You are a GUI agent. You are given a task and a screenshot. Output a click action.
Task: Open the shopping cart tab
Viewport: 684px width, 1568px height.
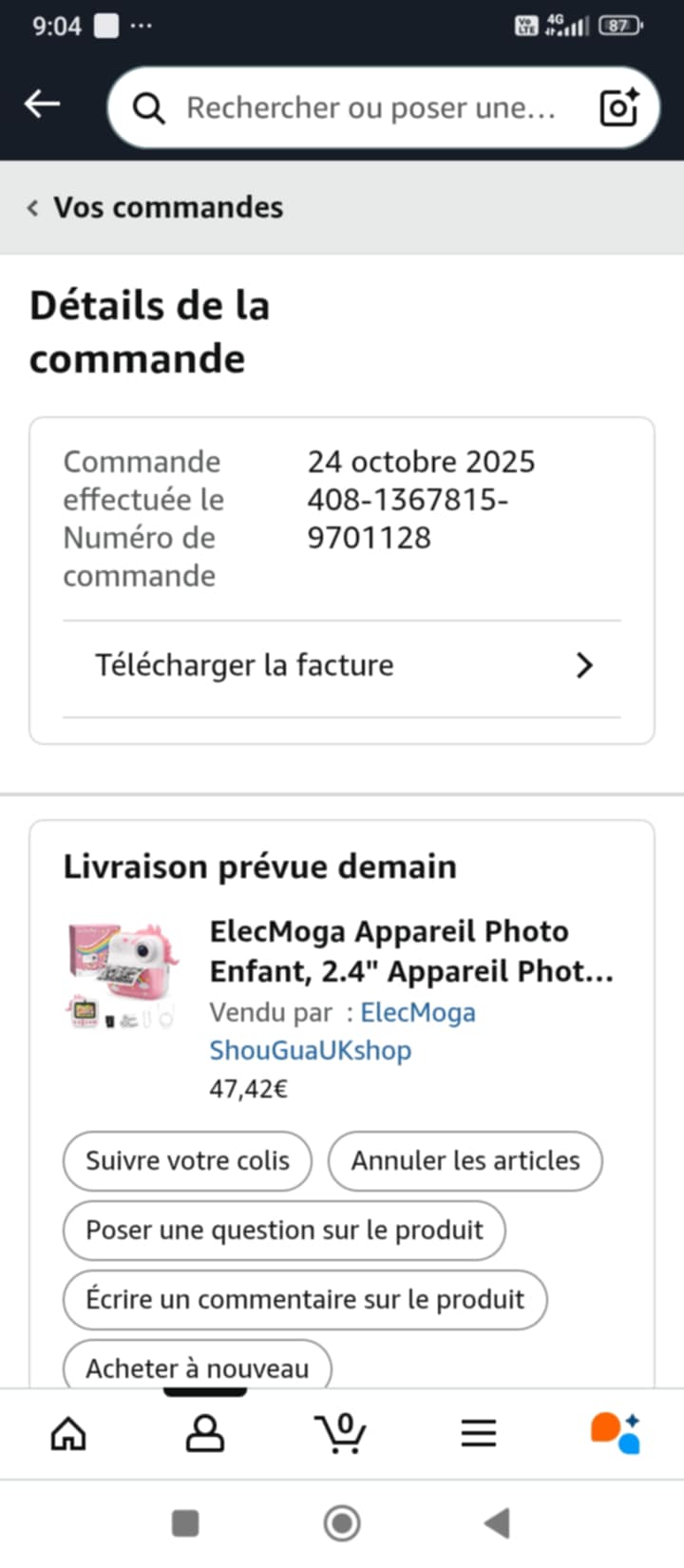coord(341,1433)
